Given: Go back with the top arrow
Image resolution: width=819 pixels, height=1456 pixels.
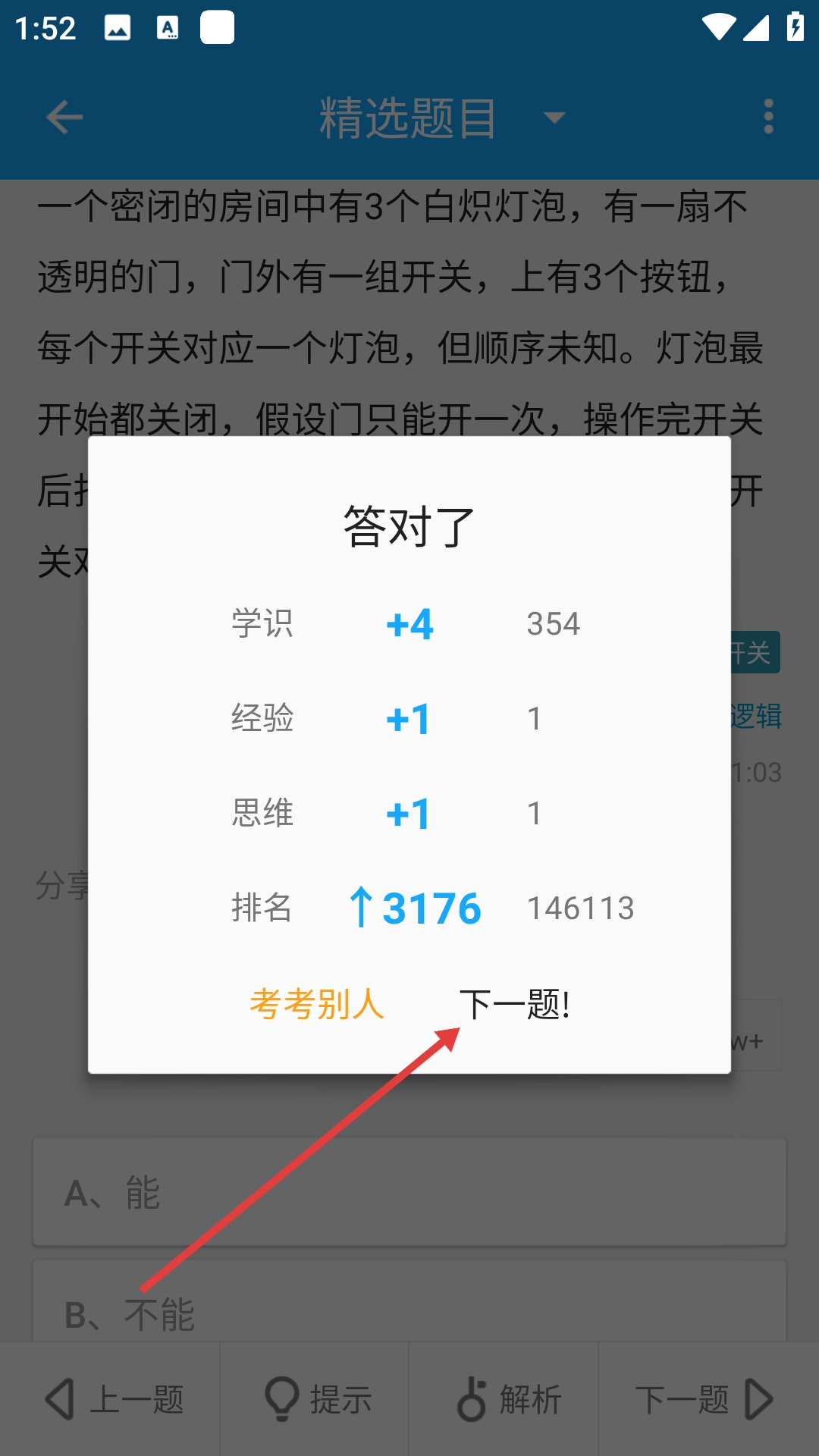Looking at the screenshot, I should [64, 118].
